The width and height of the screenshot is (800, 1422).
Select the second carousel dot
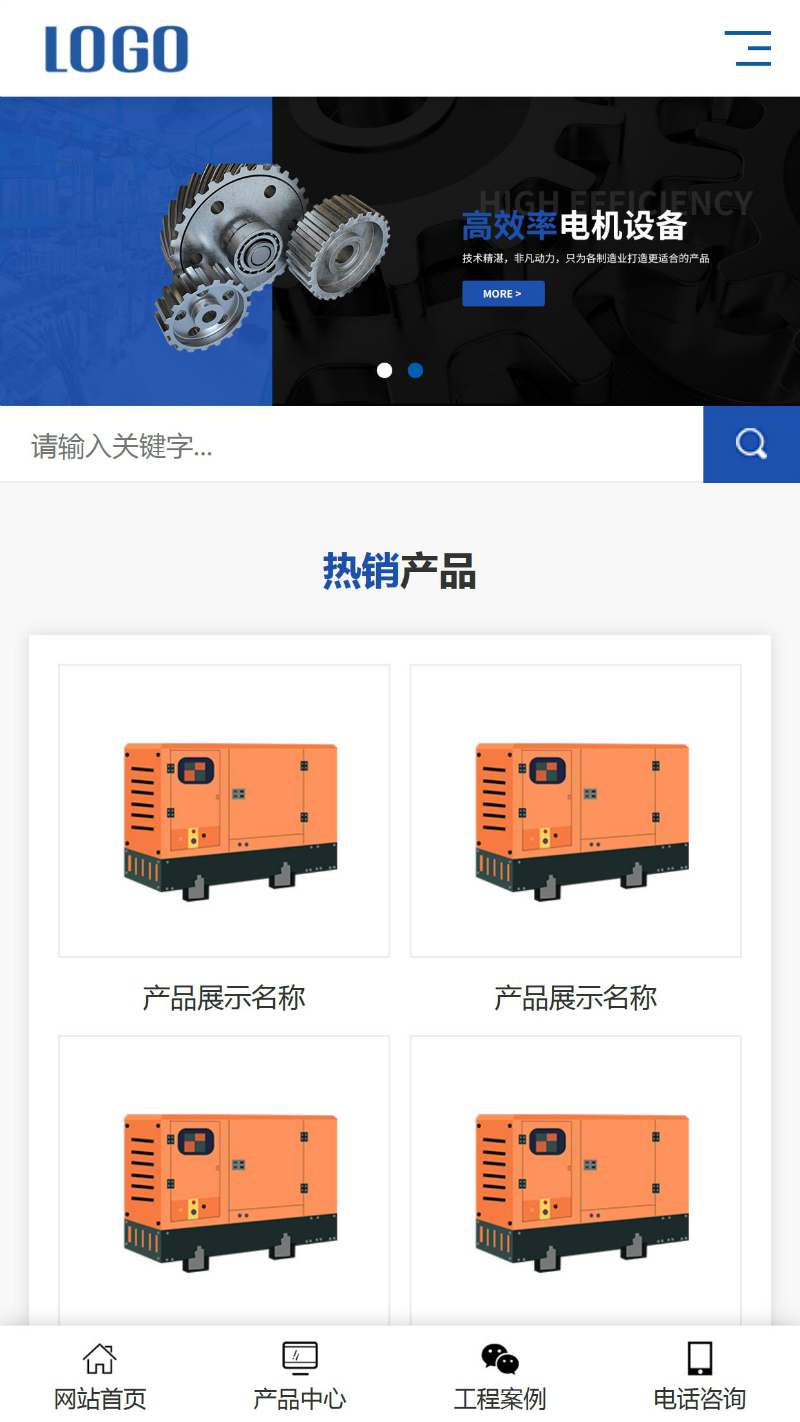click(x=415, y=370)
